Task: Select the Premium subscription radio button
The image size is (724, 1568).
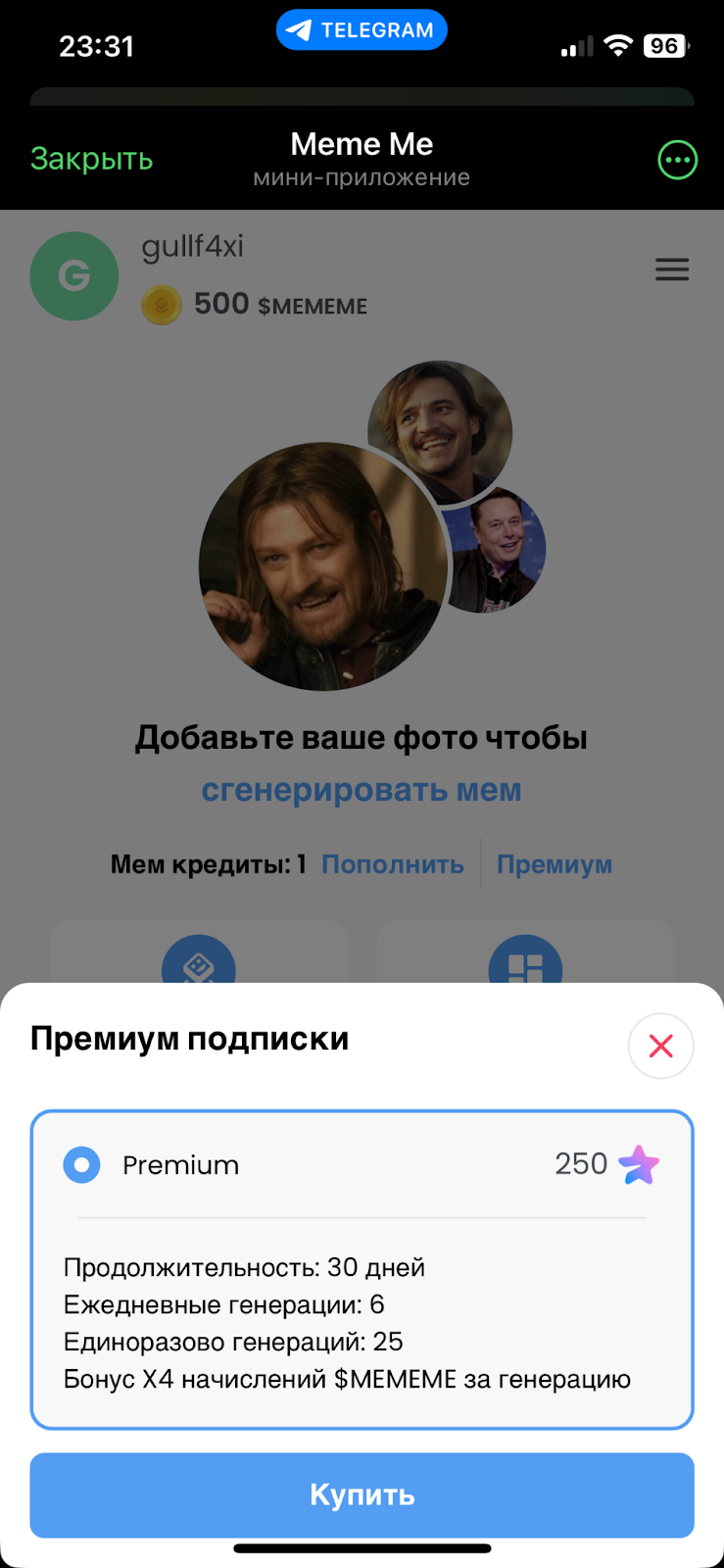Action: tap(82, 1164)
